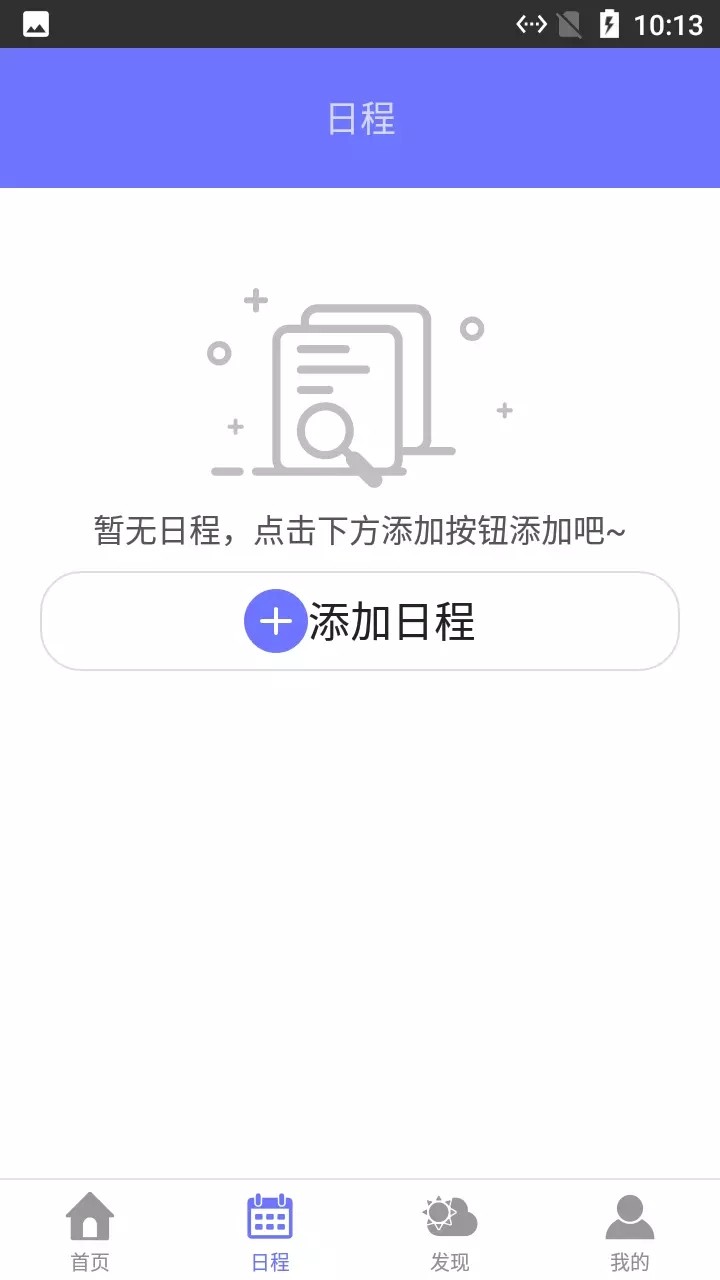Select the 首页 home icon

[x=90, y=1216]
